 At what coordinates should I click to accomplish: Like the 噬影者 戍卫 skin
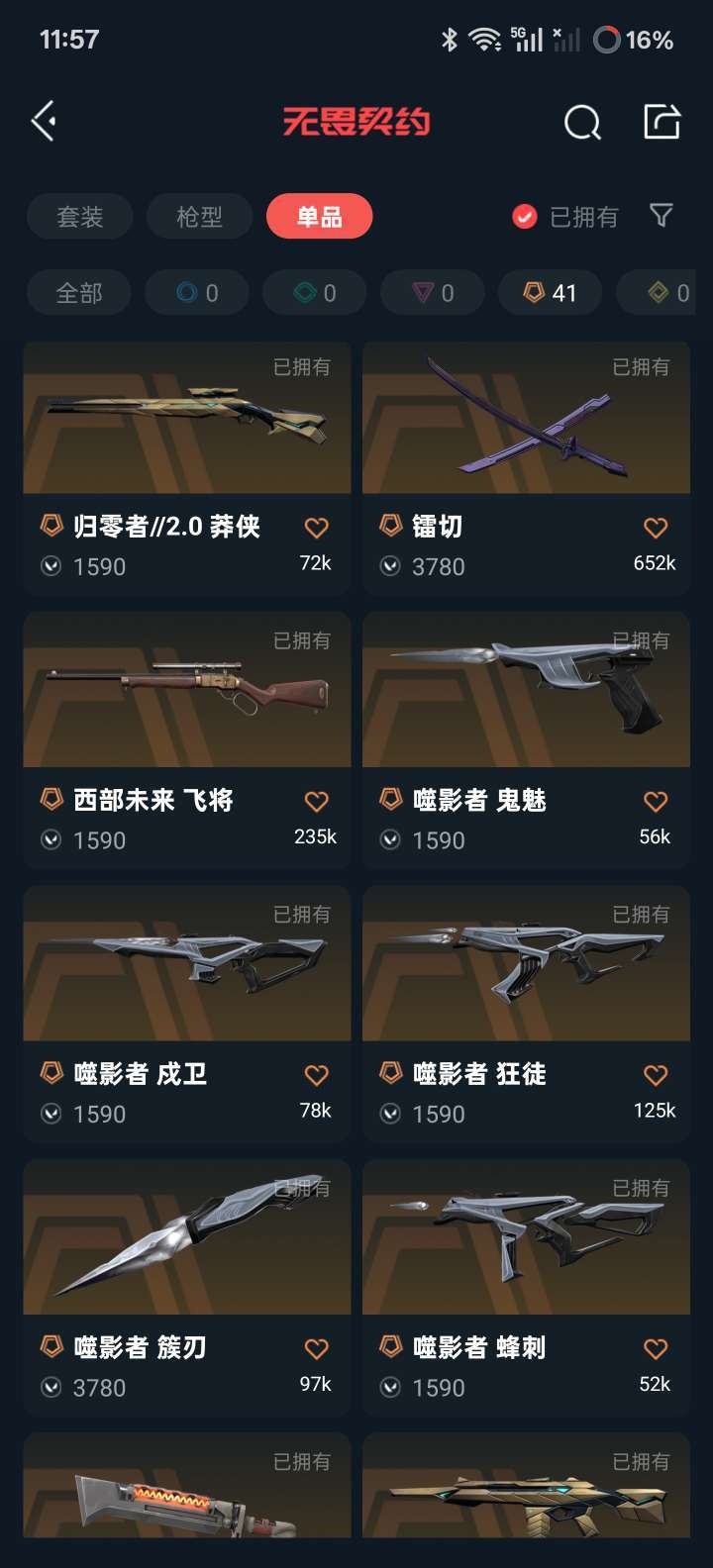316,1075
